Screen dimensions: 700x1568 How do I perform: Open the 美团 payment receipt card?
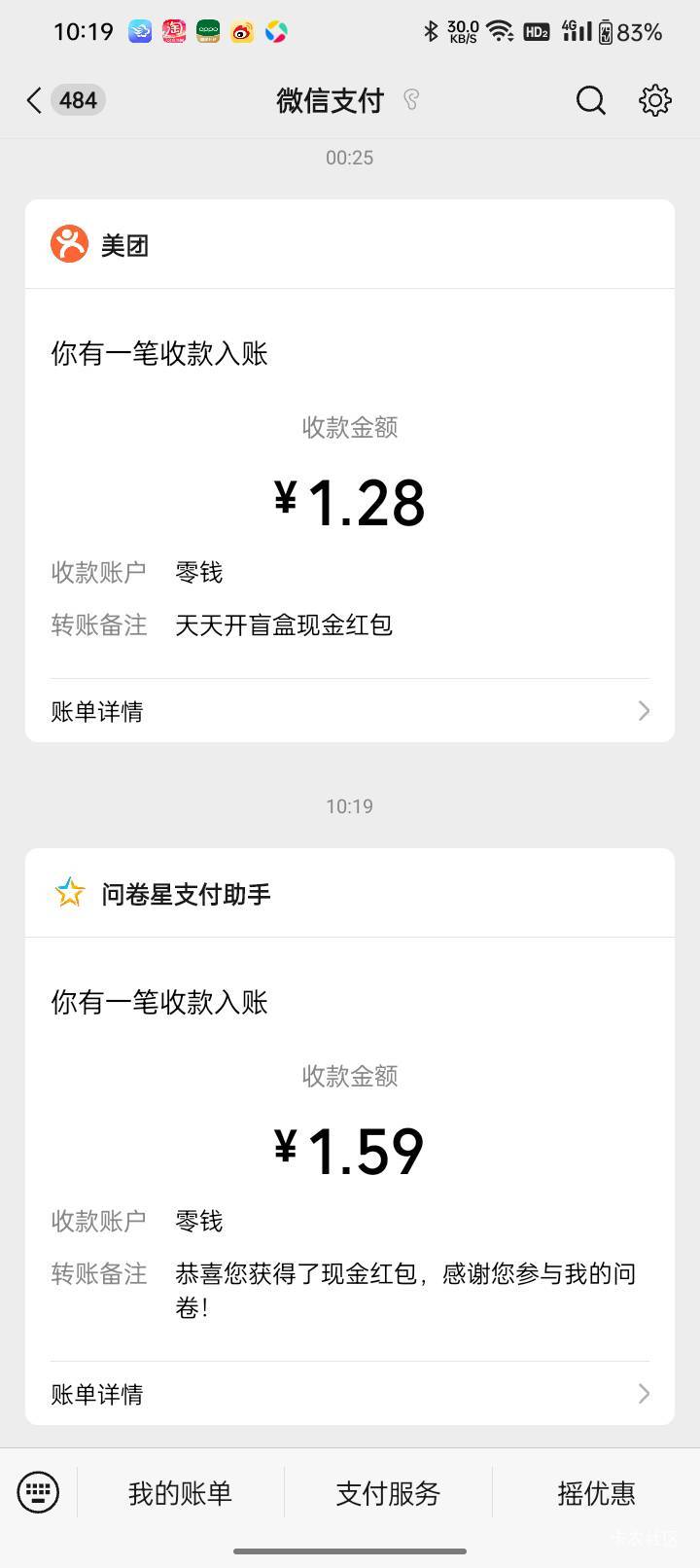click(350, 471)
